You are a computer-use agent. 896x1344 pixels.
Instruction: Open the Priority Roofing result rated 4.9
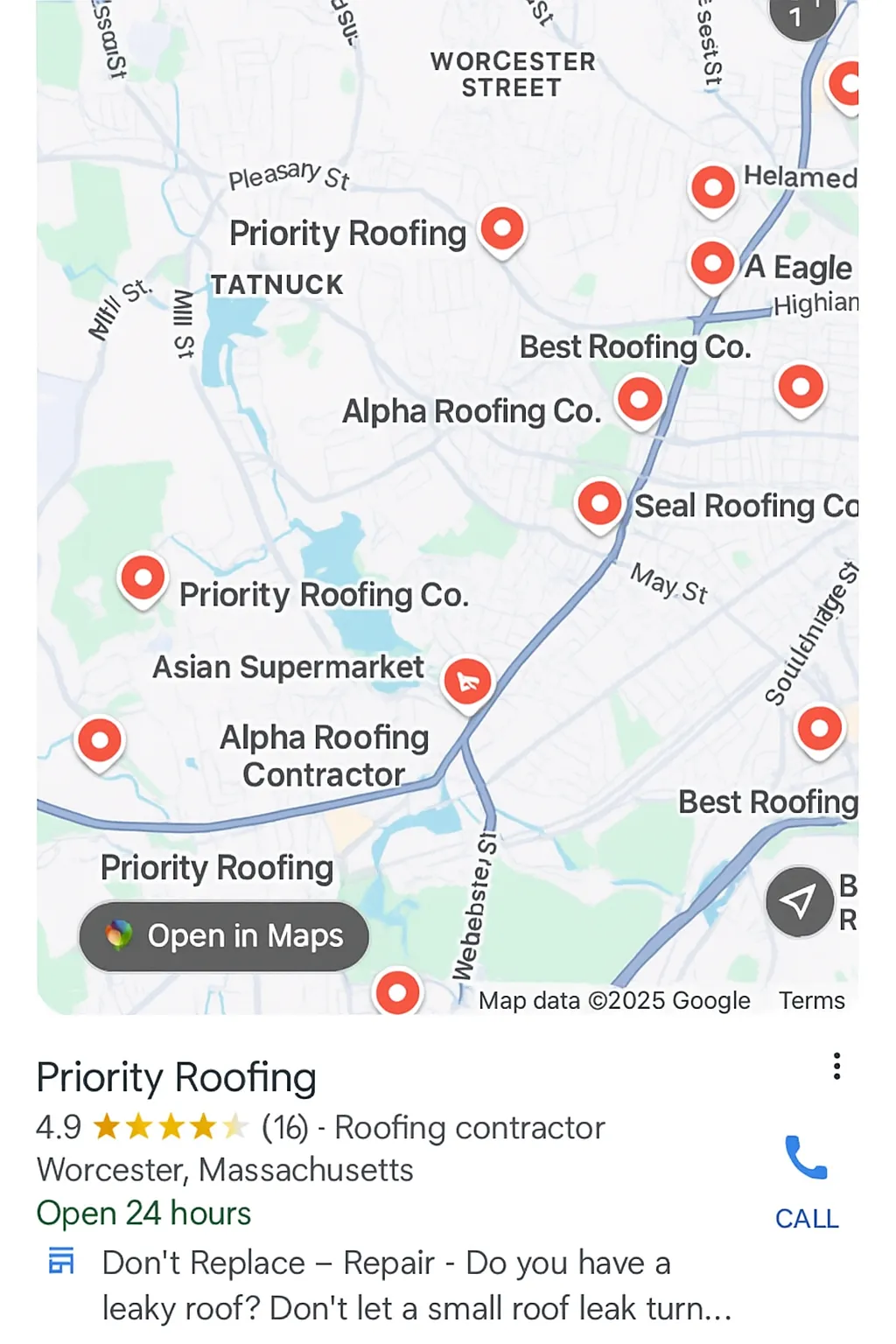176,1077
